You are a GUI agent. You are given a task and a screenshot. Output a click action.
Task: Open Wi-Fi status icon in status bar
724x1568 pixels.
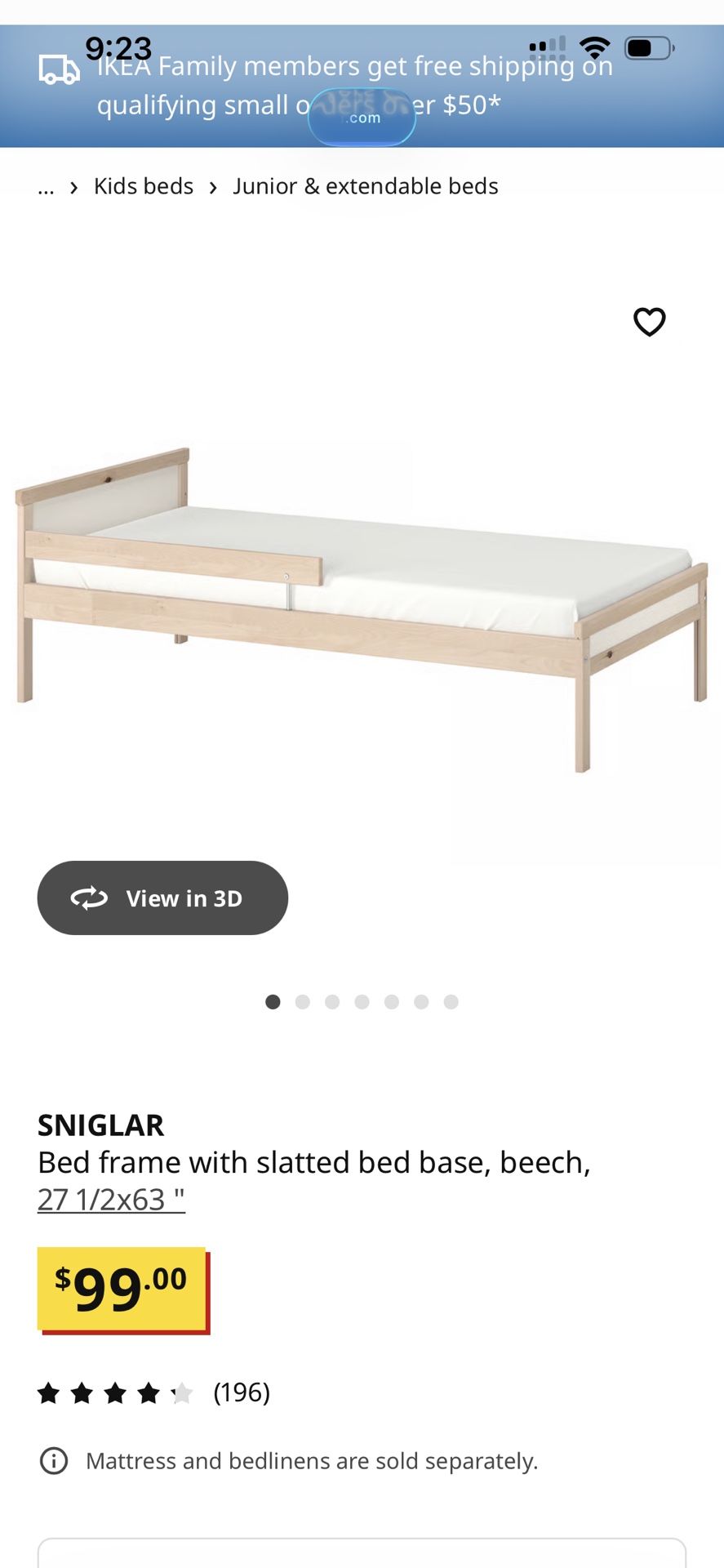(x=595, y=47)
